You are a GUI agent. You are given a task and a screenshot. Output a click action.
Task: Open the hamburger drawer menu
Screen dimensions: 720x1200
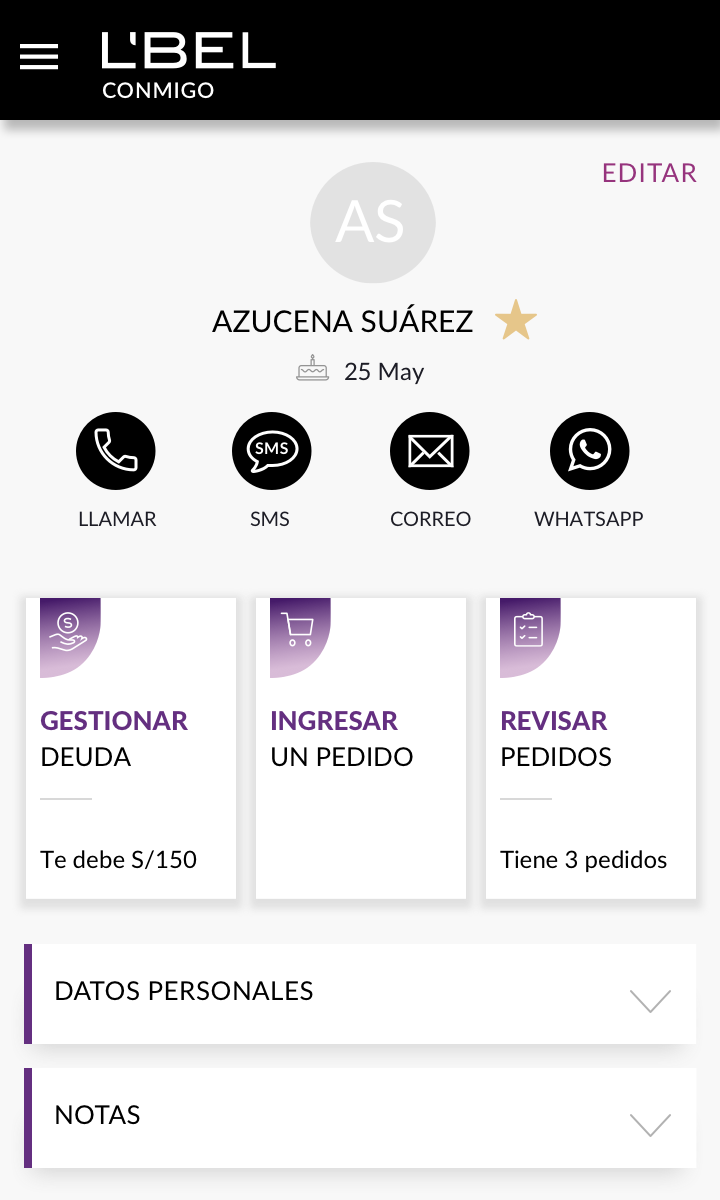point(39,57)
